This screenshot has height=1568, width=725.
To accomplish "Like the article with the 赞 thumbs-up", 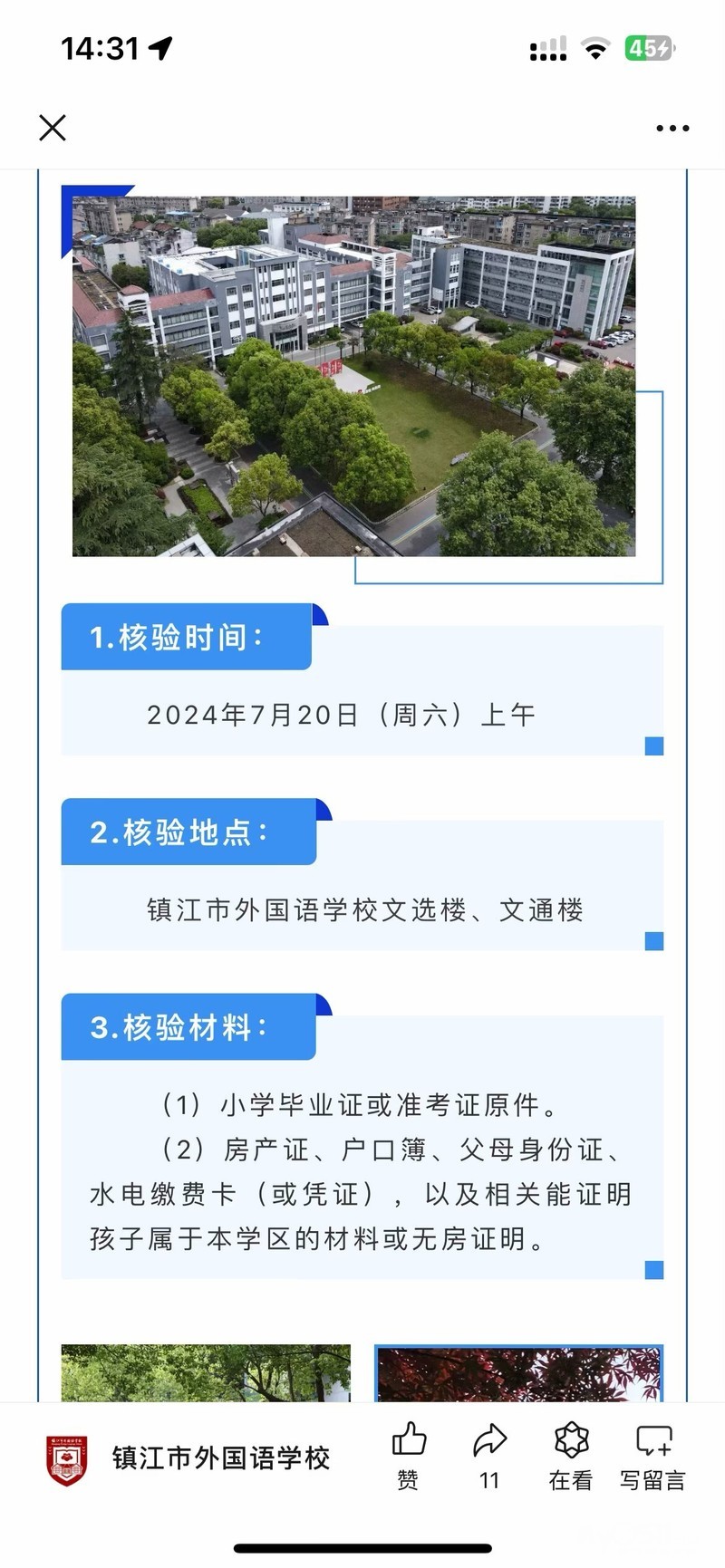I will pyautogui.click(x=409, y=1454).
